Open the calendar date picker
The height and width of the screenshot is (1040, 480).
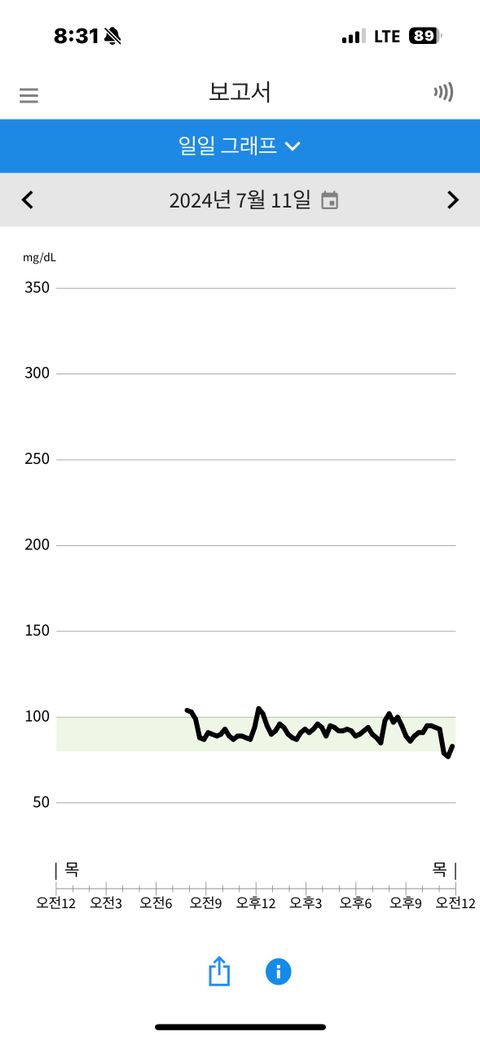330,200
